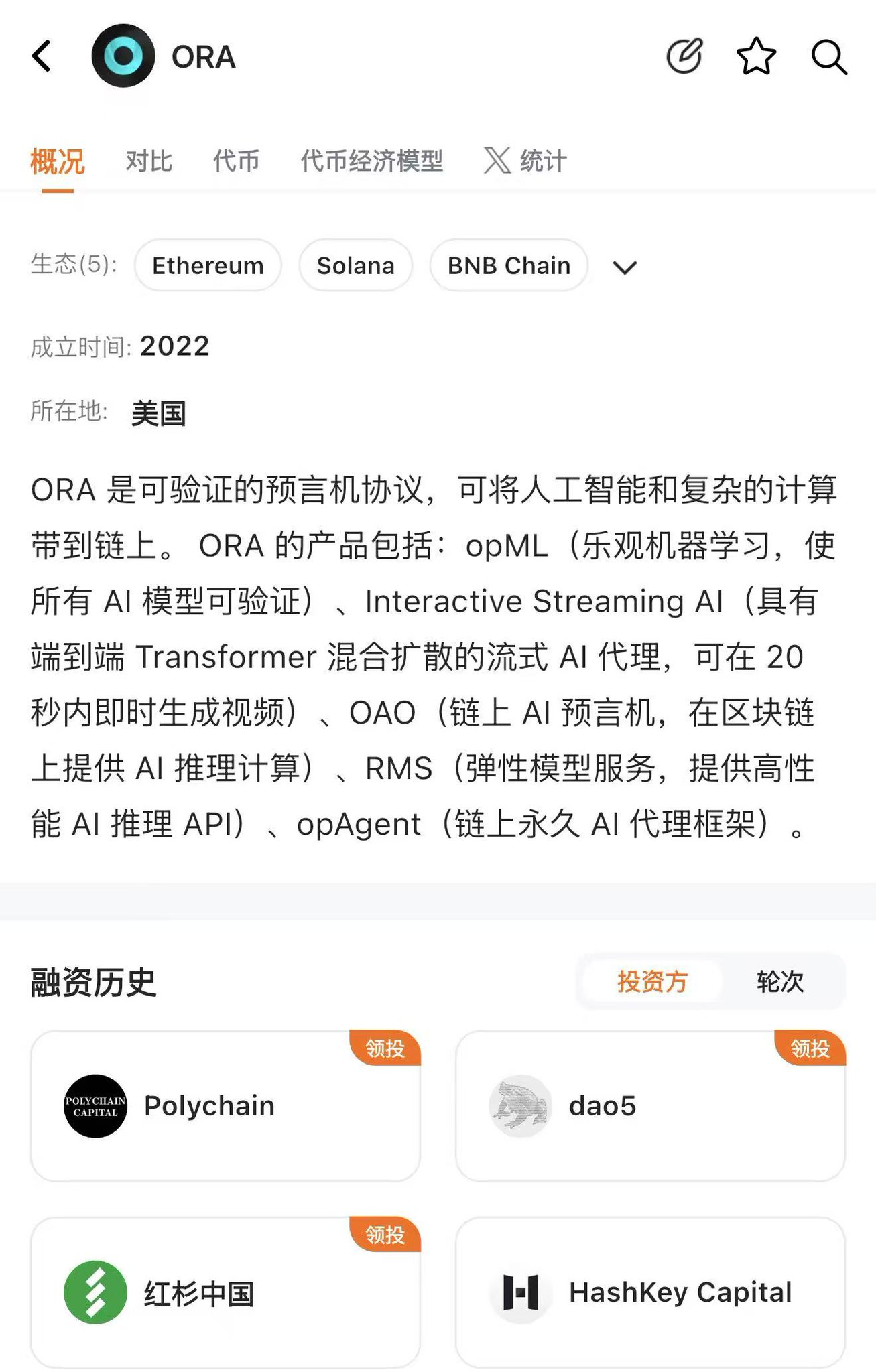Expand the full ecosystem list
876x1372 pixels.
[625, 267]
